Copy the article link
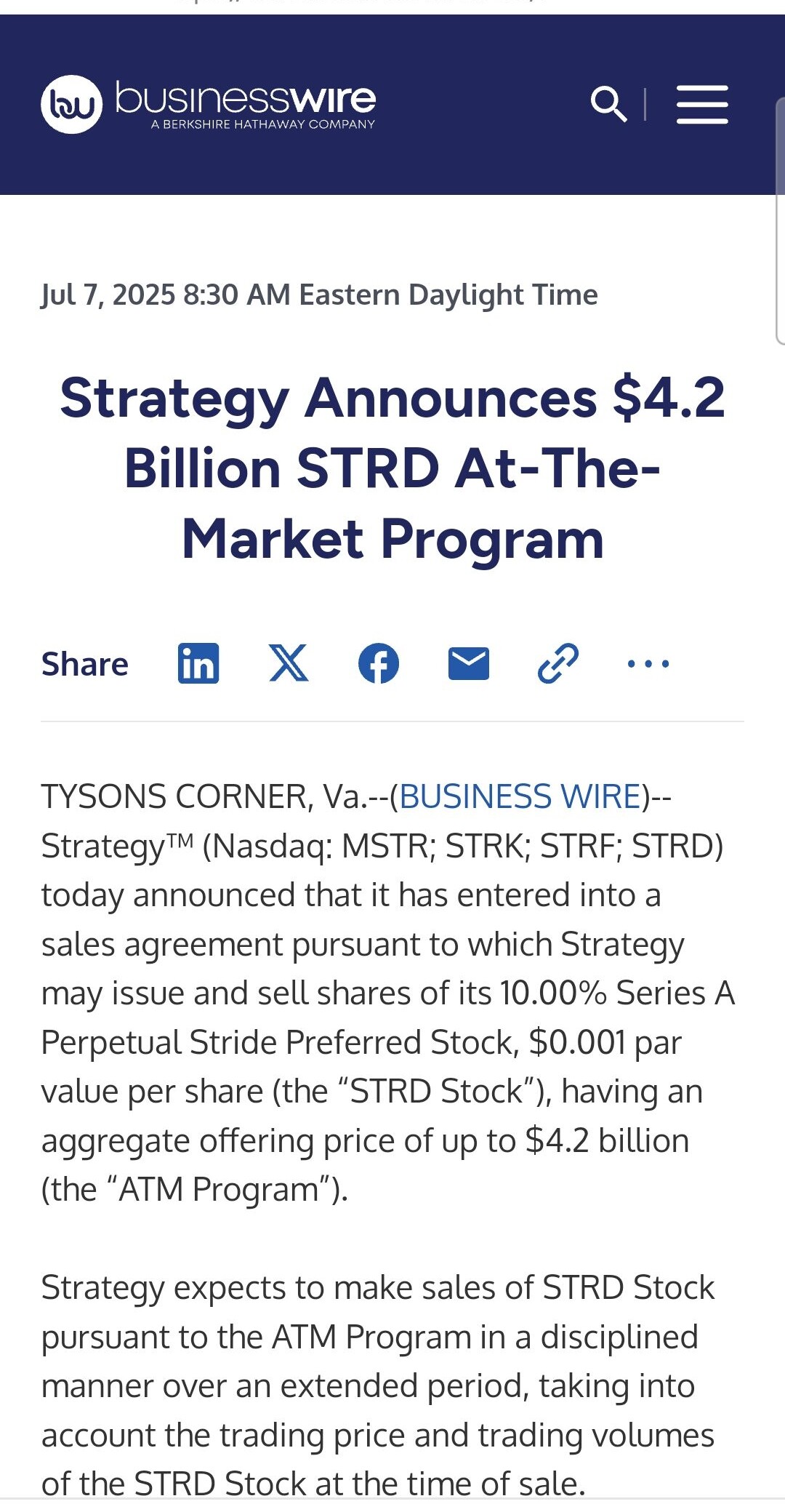The height and width of the screenshot is (1512, 785). pos(558,663)
